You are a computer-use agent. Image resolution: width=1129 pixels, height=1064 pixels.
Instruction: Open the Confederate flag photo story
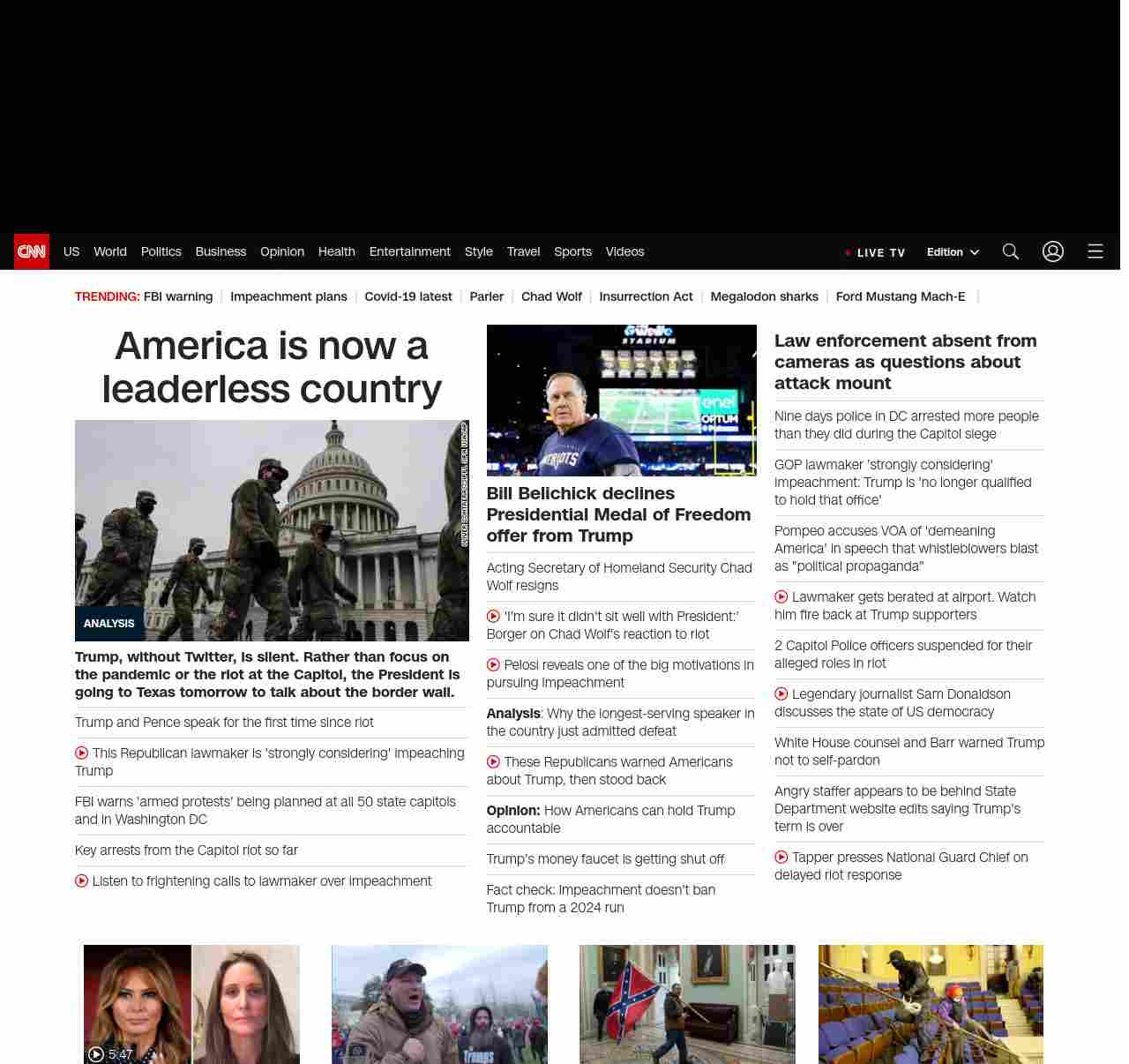click(x=686, y=1004)
